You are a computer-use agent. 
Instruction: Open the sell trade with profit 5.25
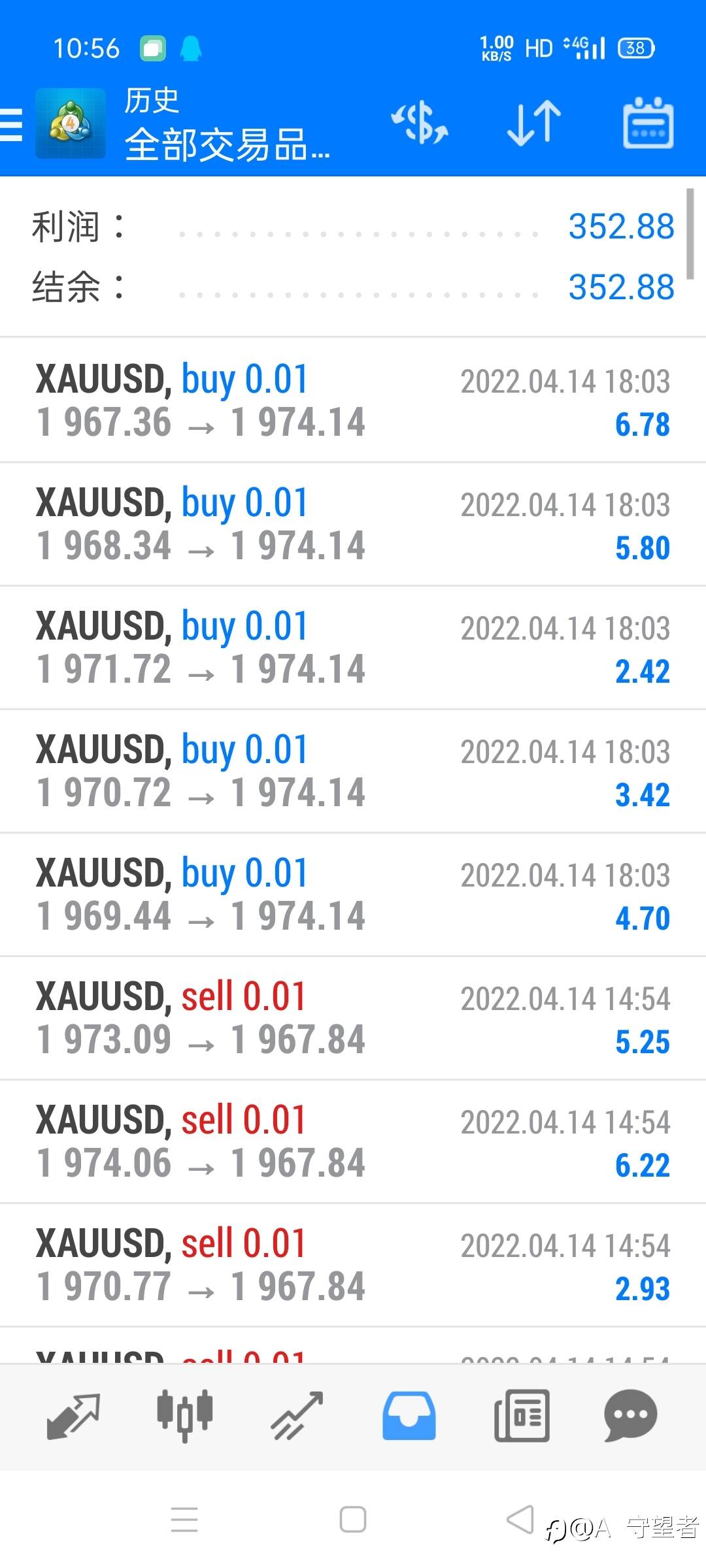click(x=353, y=1018)
